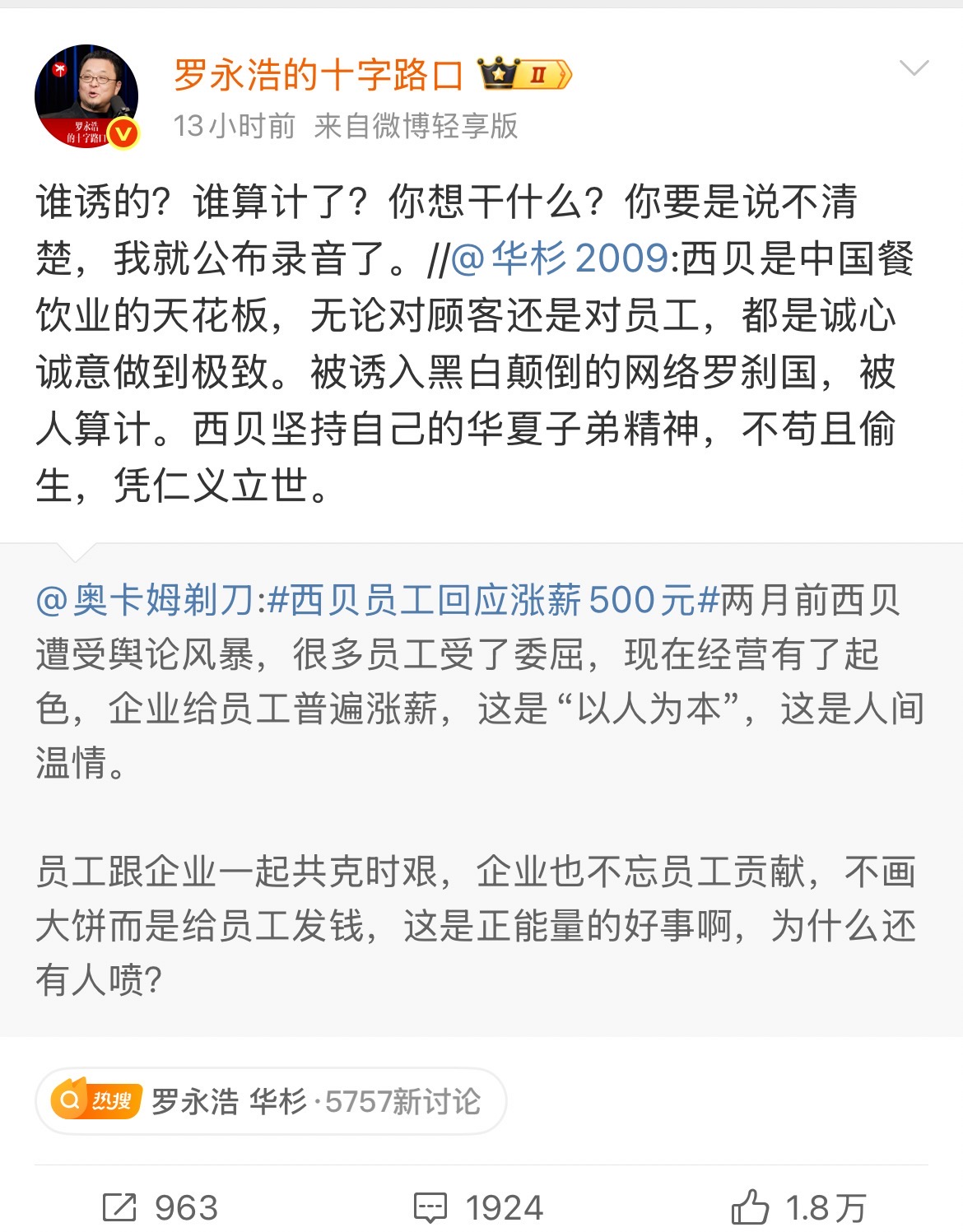Like the post with 1.8万 likes
The width and height of the screenshot is (963, 1232).
coord(798,1207)
